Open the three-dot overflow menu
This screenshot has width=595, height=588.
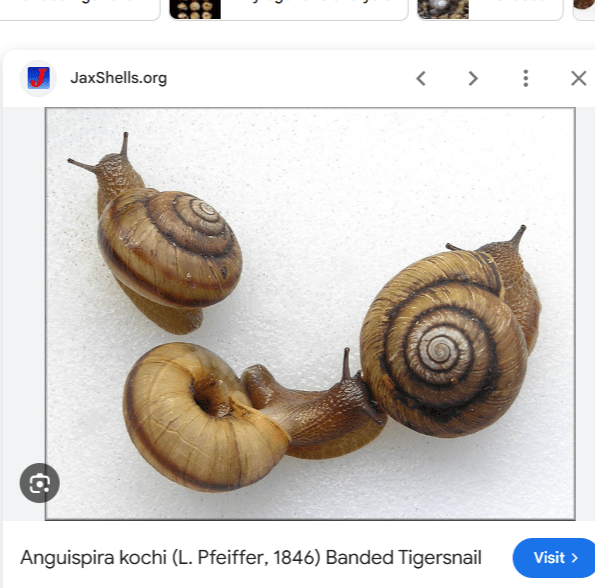526,79
